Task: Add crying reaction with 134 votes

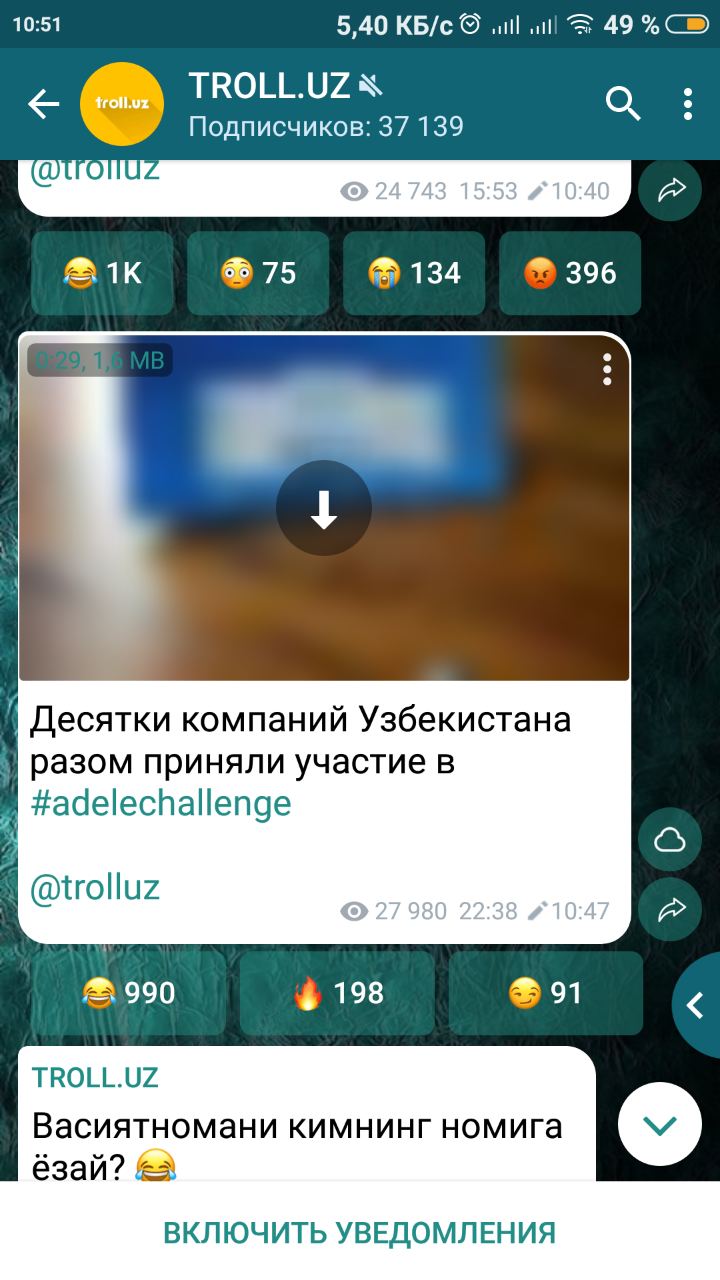Action: click(x=414, y=273)
